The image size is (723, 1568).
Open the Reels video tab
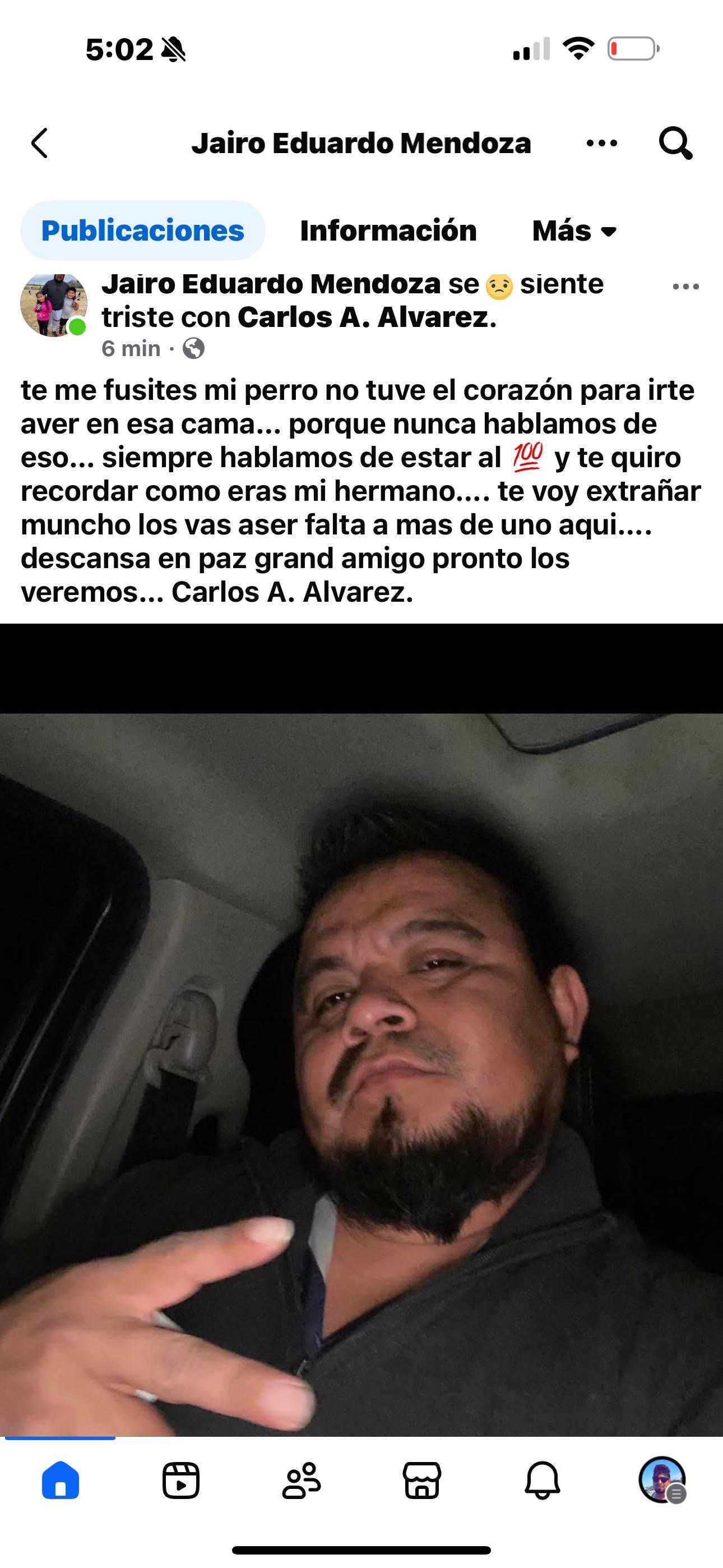[x=180, y=1481]
